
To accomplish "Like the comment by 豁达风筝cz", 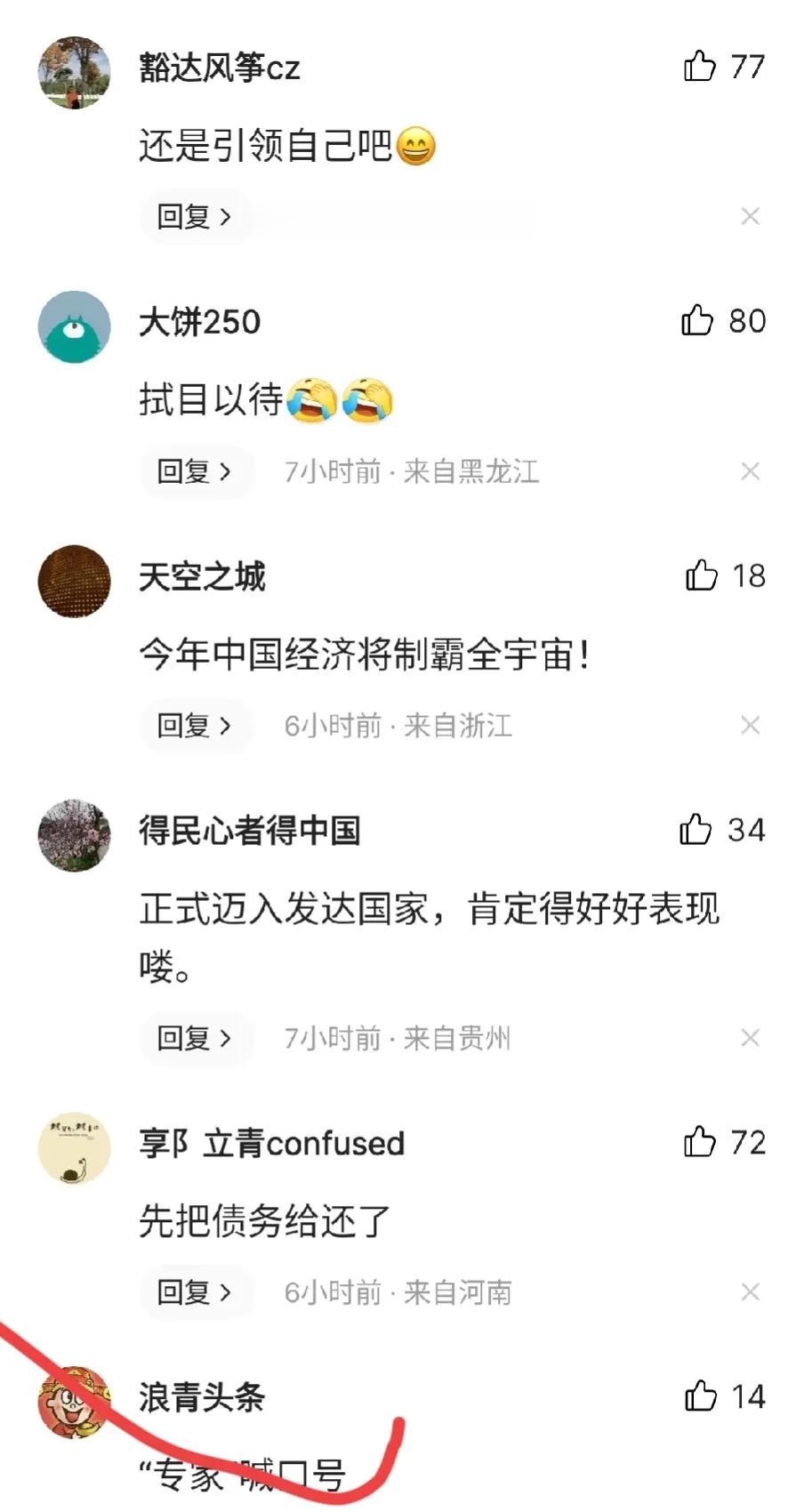I will tap(700, 67).
